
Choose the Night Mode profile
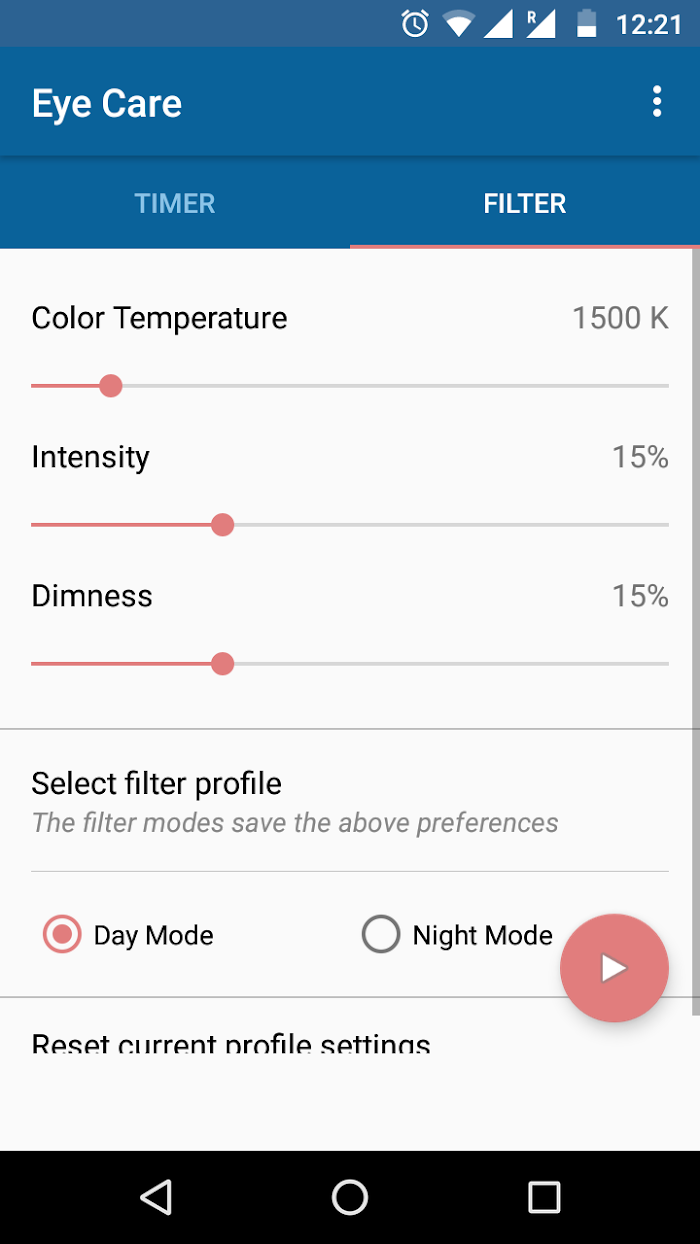tap(457, 935)
